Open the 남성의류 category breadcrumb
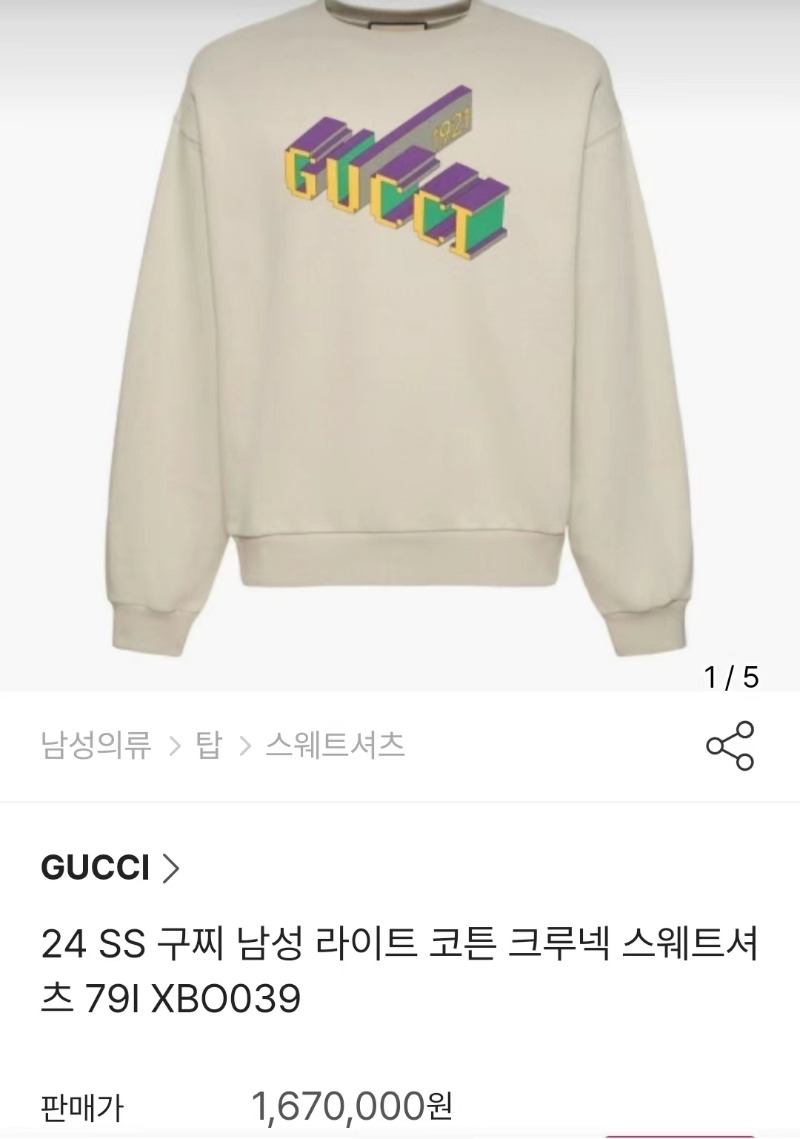Image resolution: width=800 pixels, height=1139 pixels. point(96,745)
